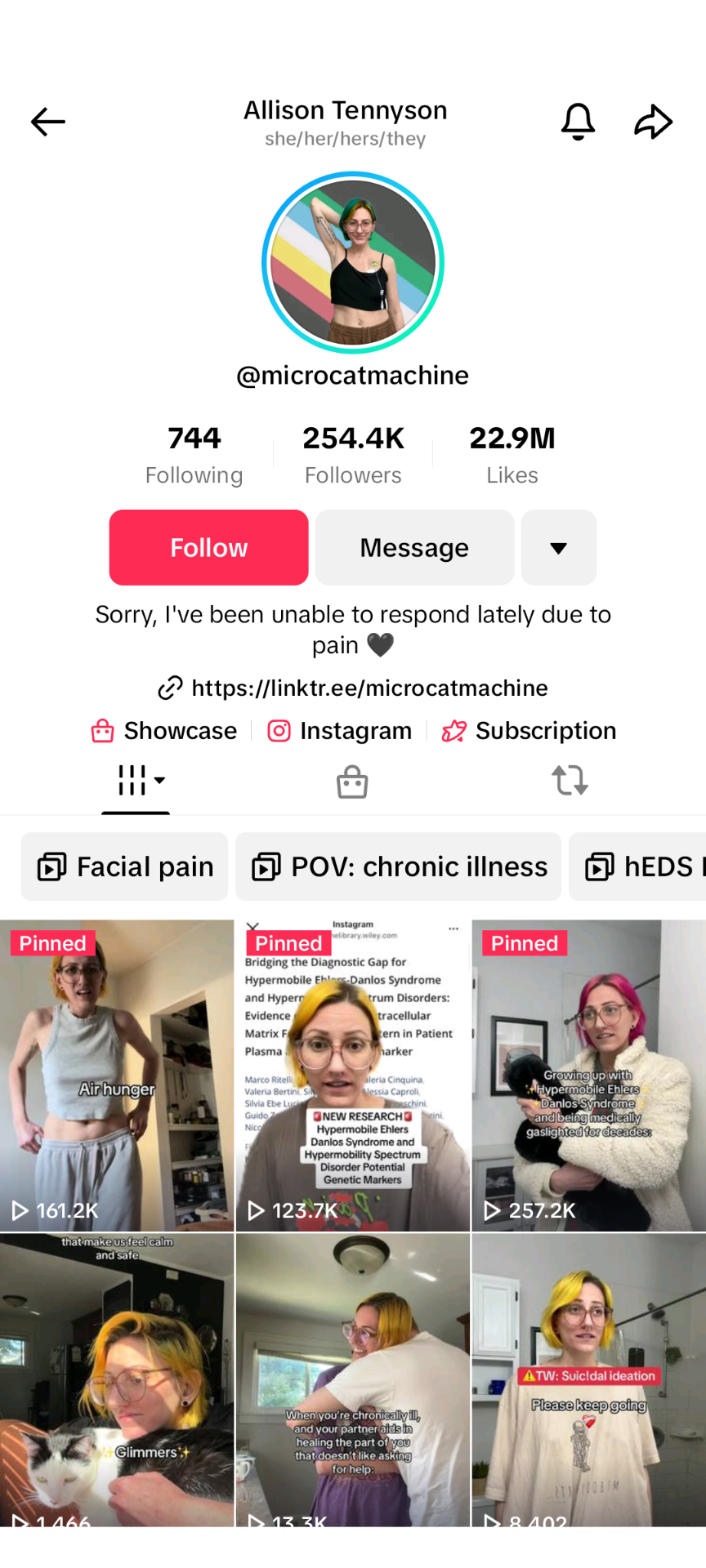
Task: Play the pinned NEW RESEARCH video
Action: [353, 1076]
